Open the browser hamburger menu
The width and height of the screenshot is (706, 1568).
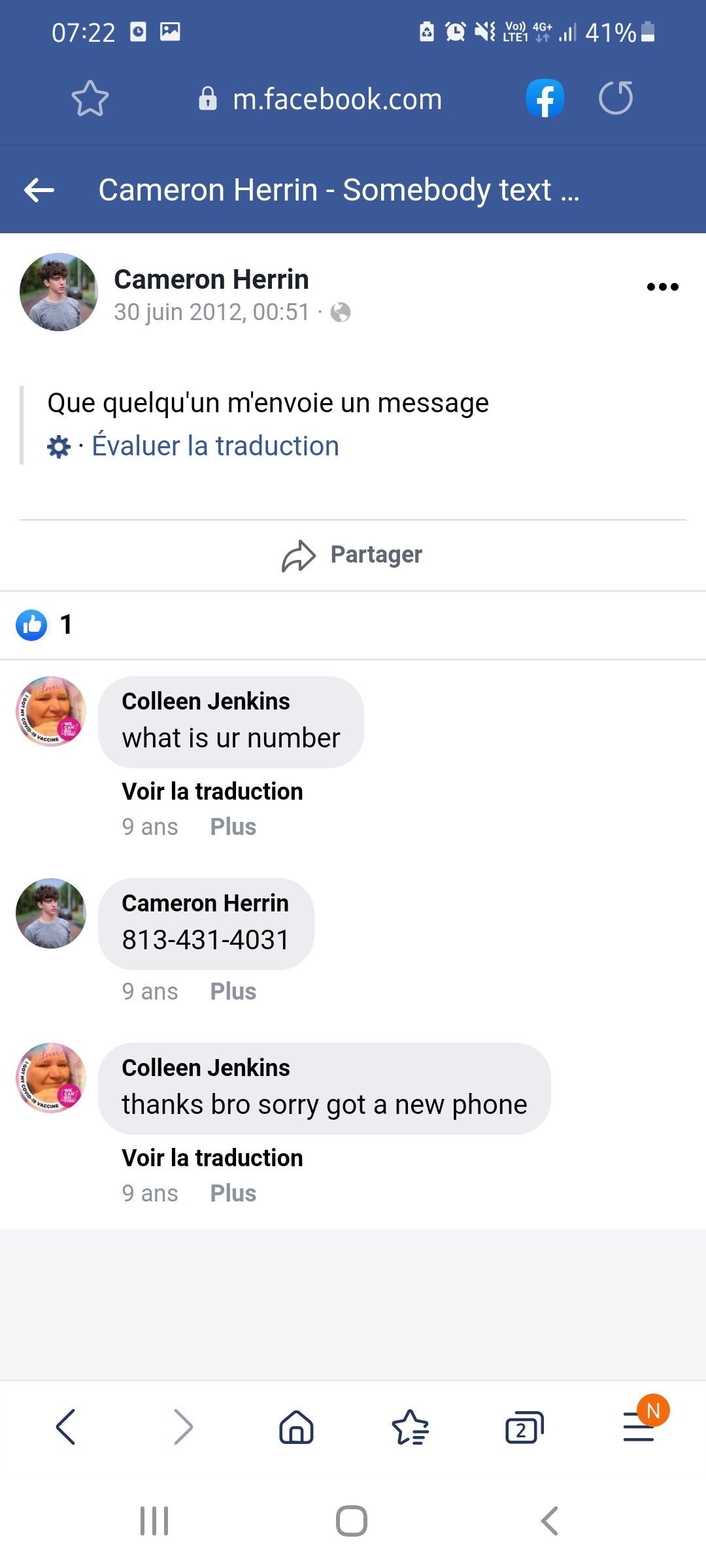639,1427
